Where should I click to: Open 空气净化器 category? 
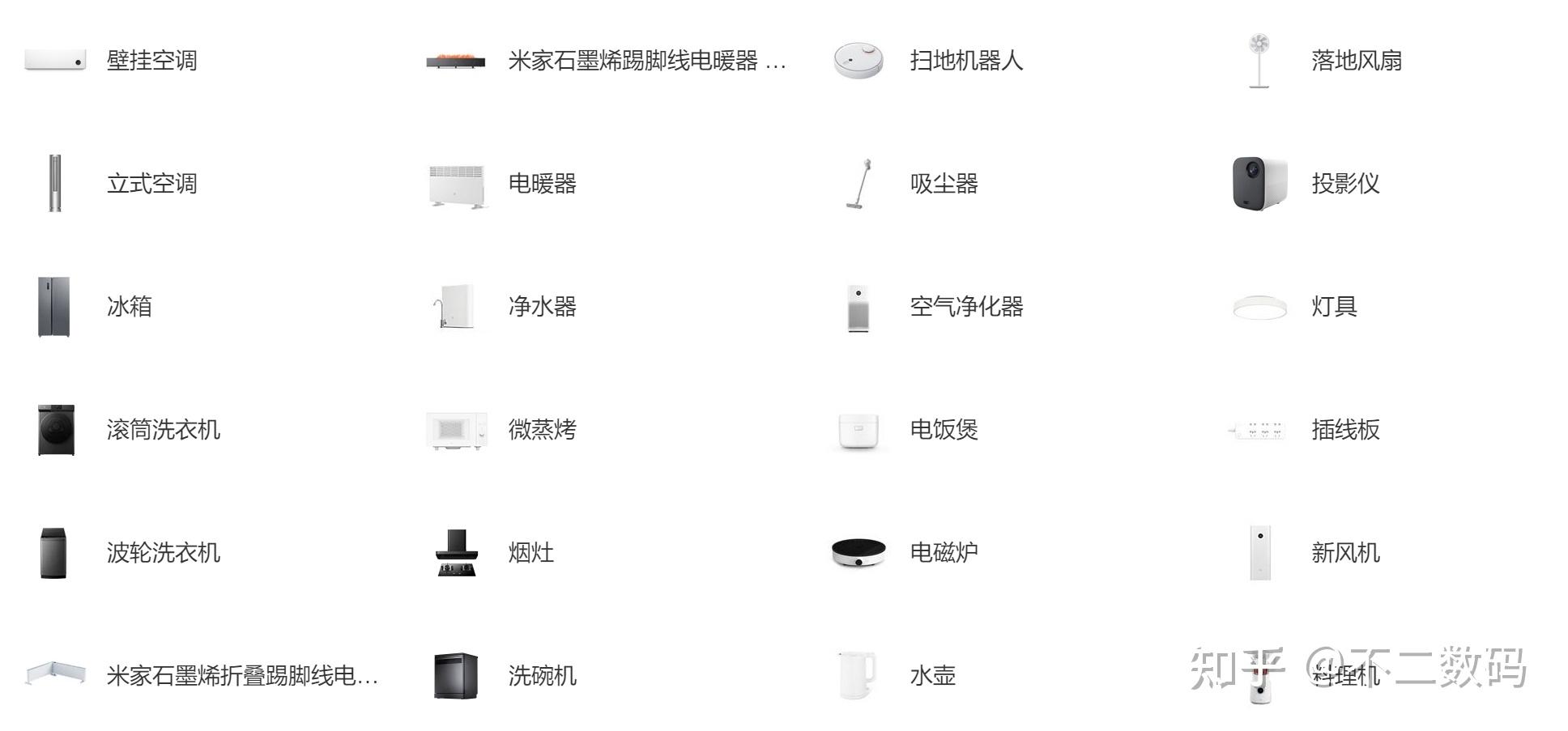point(965,307)
